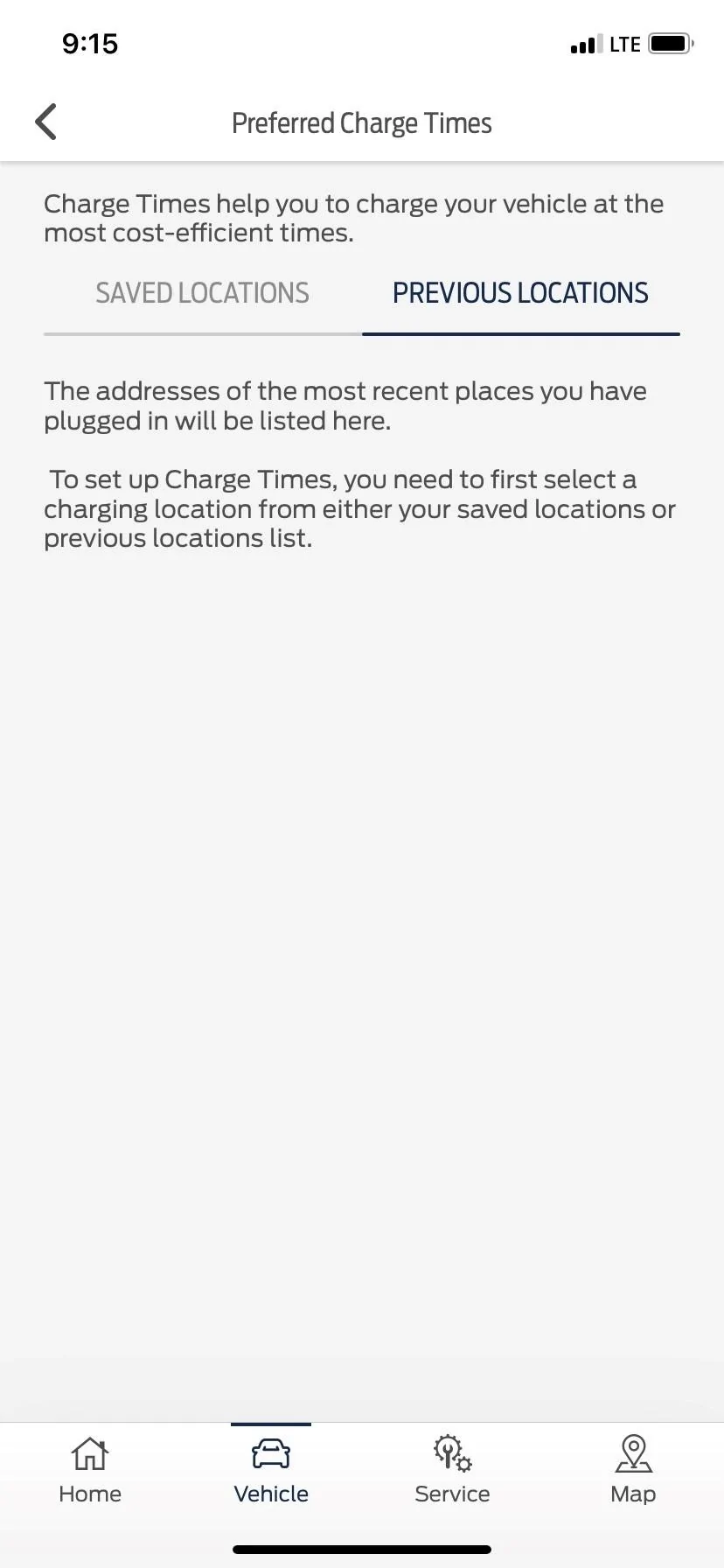The image size is (724, 1568).
Task: Tap the back chevron arrow
Action: point(45,122)
